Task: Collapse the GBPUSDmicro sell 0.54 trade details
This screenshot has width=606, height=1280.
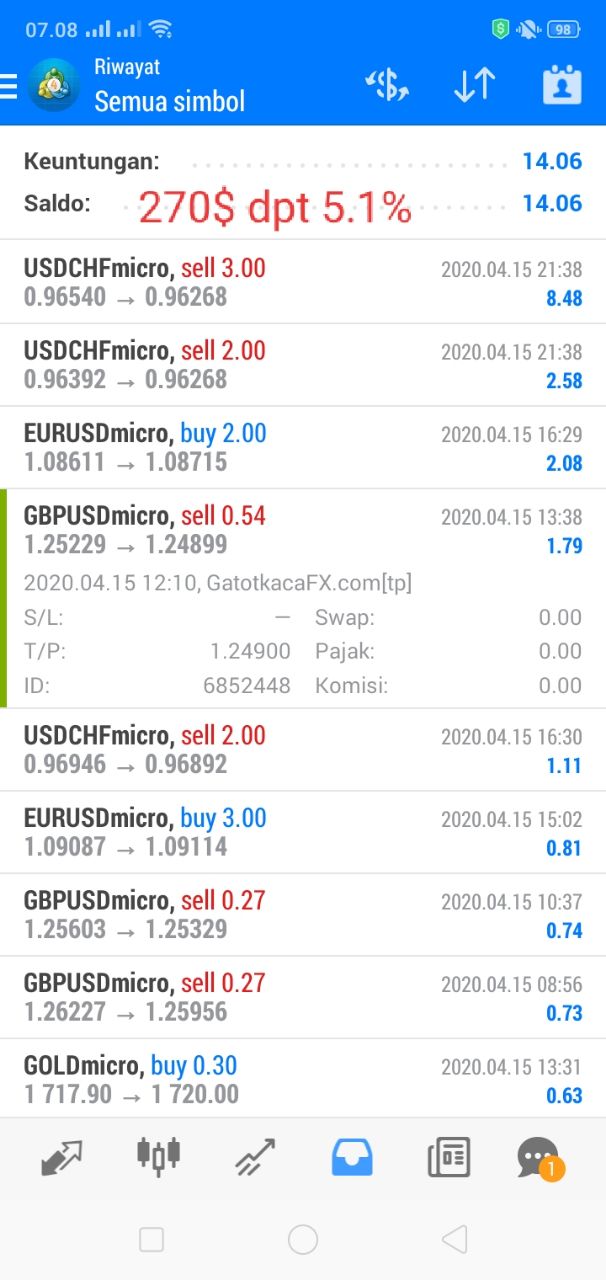Action: tap(302, 530)
